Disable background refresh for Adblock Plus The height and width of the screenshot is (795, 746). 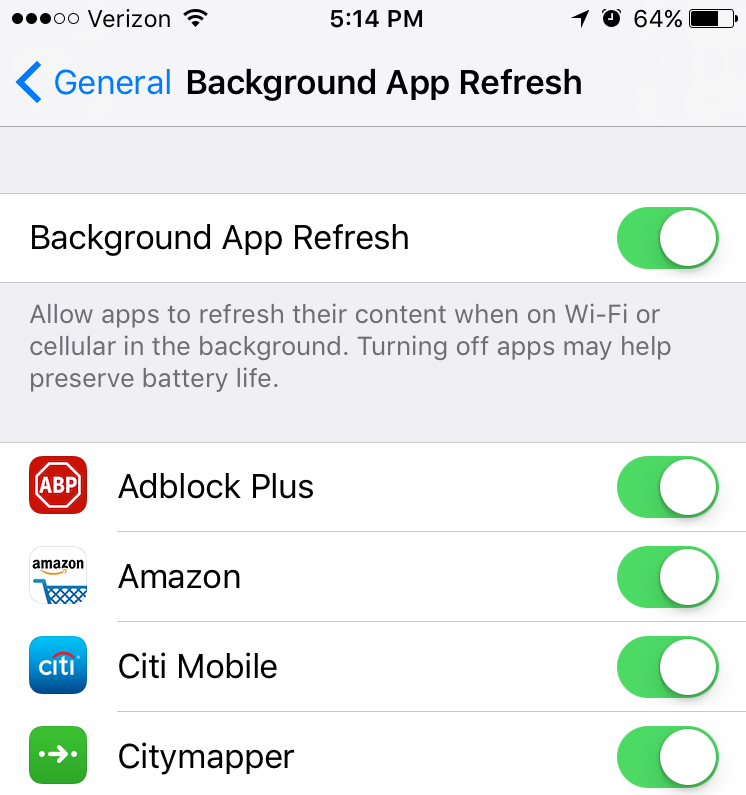coord(668,487)
